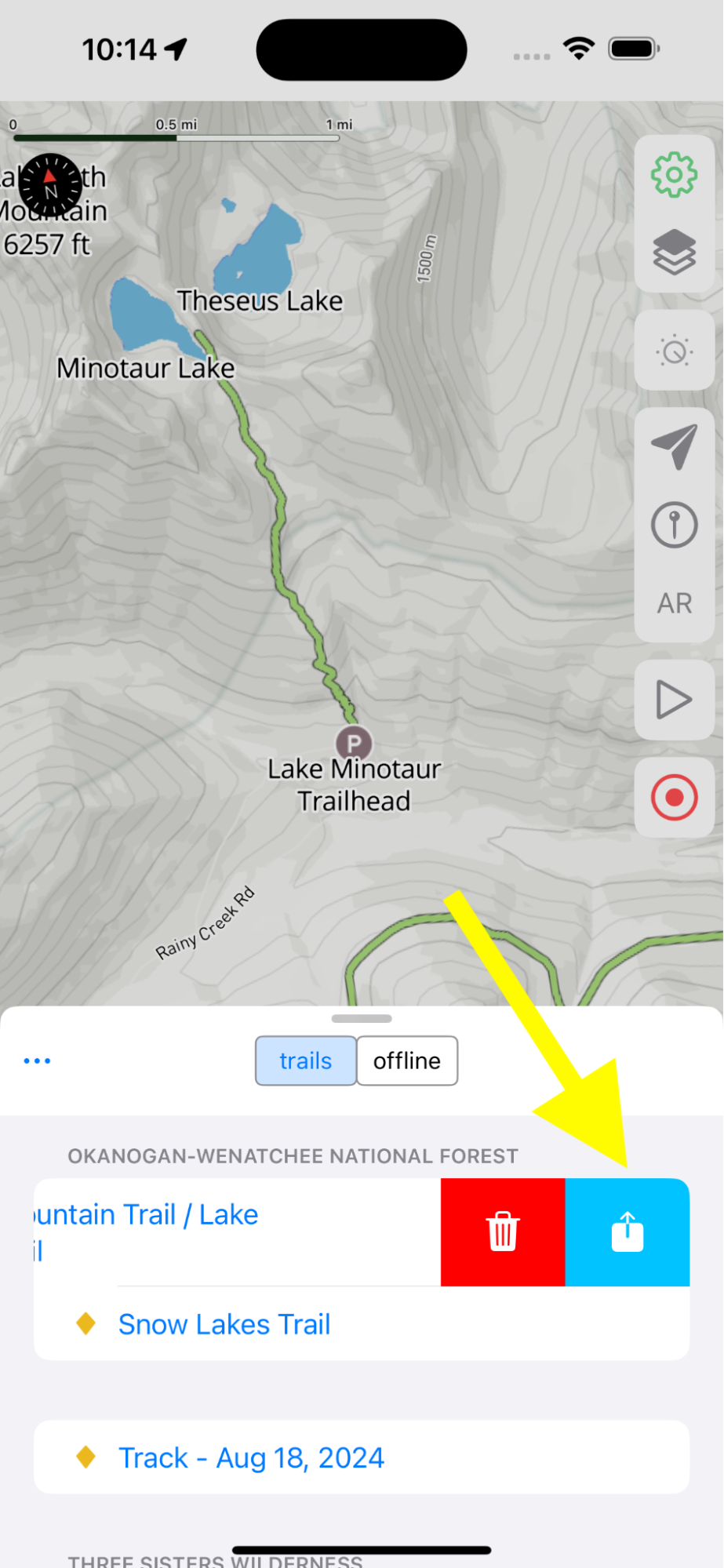
Task: Delete the swiped trail with red trash
Action: (503, 1231)
